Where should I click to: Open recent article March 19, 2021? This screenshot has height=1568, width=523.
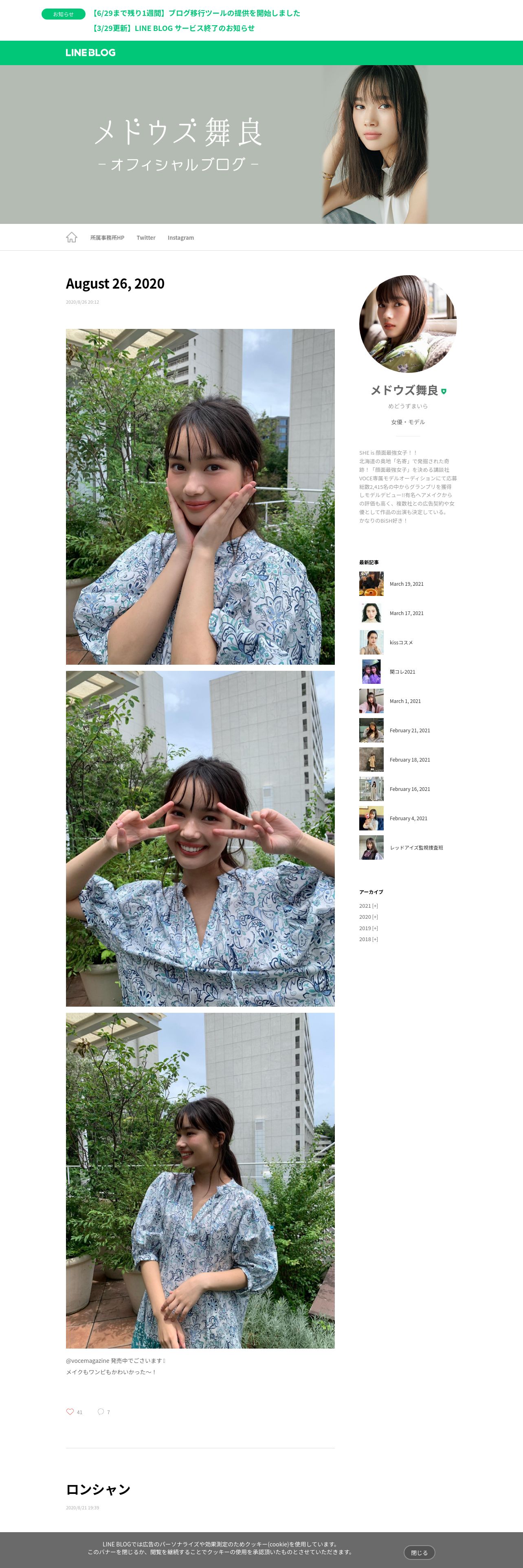[x=406, y=584]
